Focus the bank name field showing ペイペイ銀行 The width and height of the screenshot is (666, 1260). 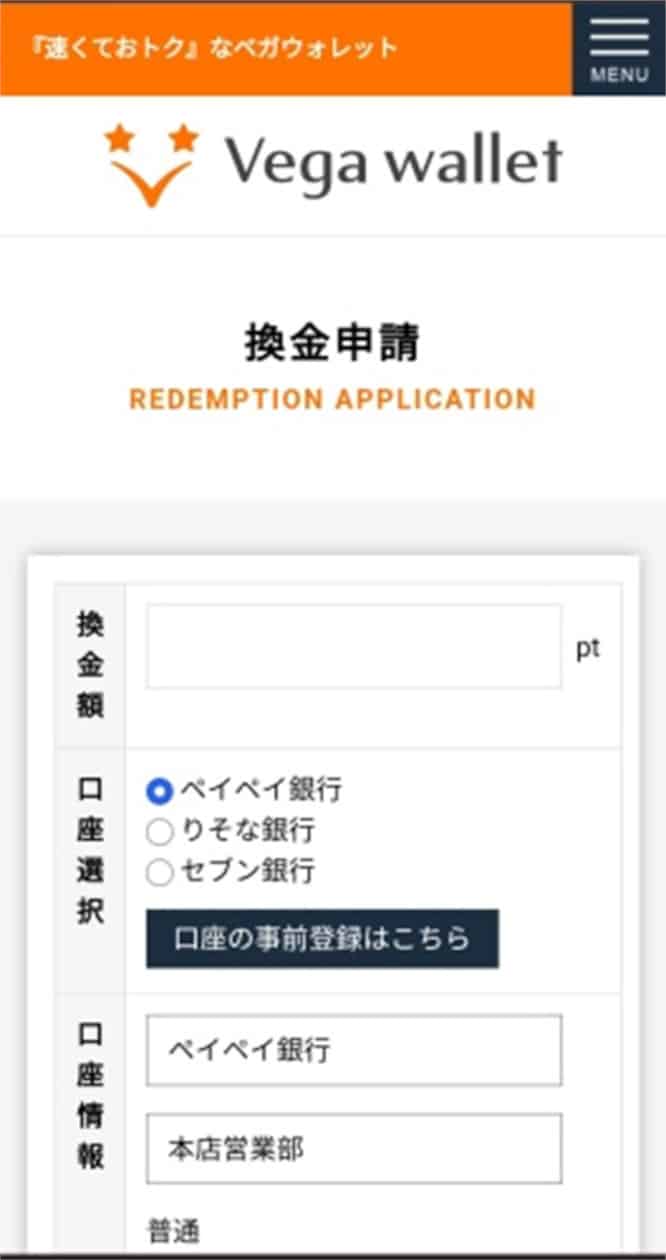click(x=354, y=1050)
